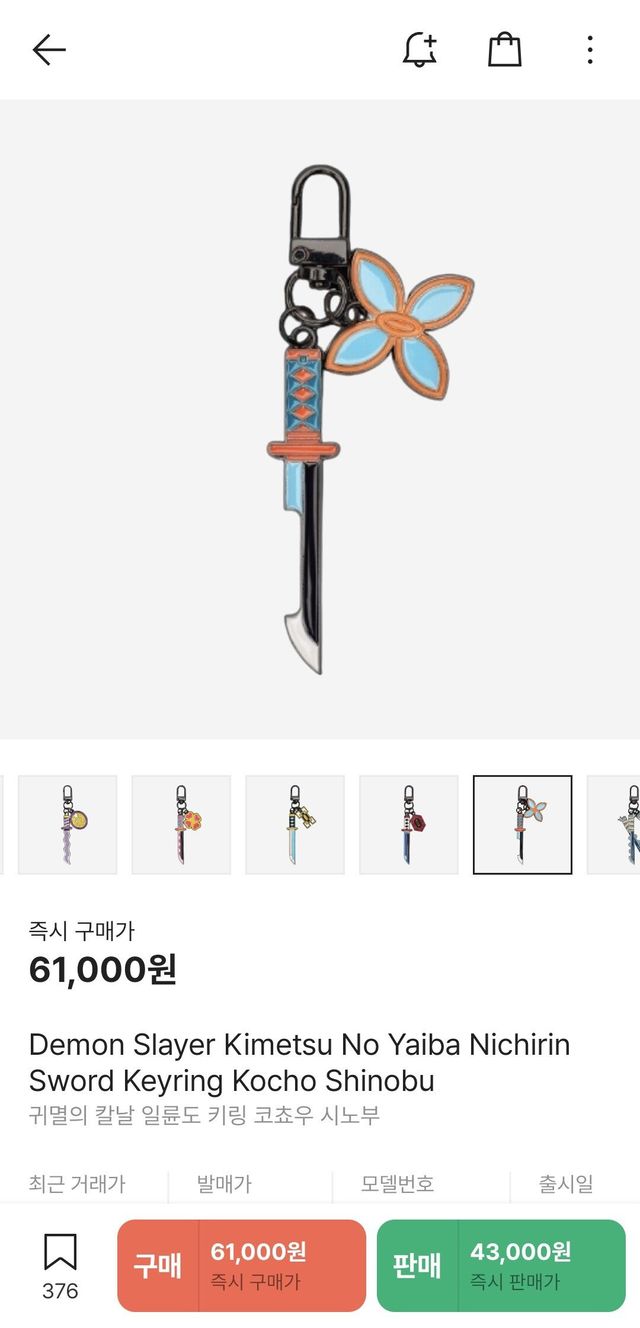The height and width of the screenshot is (1328, 640).
Task: Select the thumbnail with the orange flower charm
Action: click(181, 825)
